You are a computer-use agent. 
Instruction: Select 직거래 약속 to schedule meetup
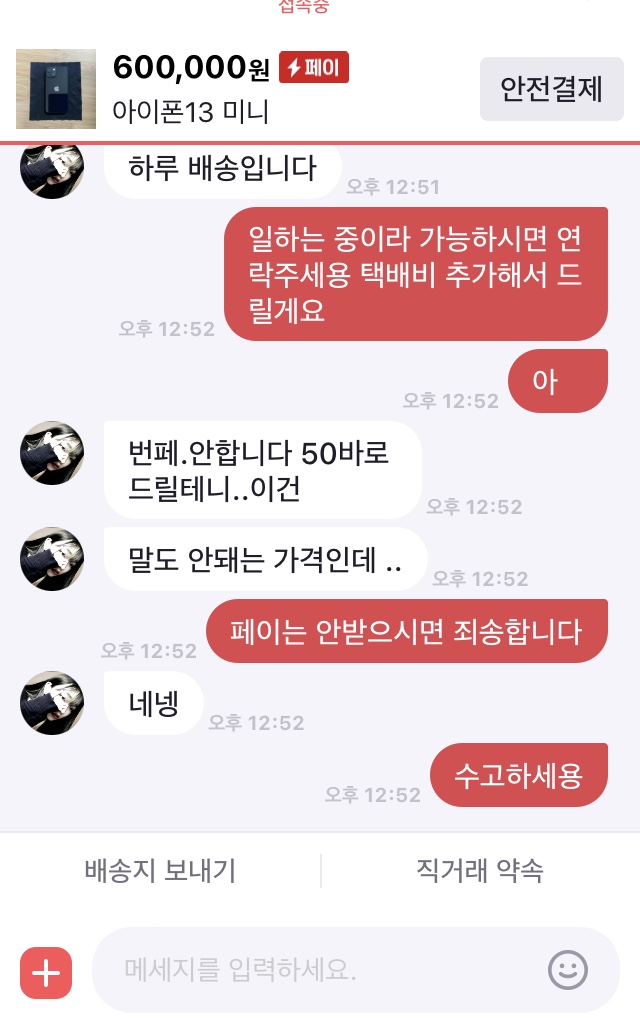[480, 870]
